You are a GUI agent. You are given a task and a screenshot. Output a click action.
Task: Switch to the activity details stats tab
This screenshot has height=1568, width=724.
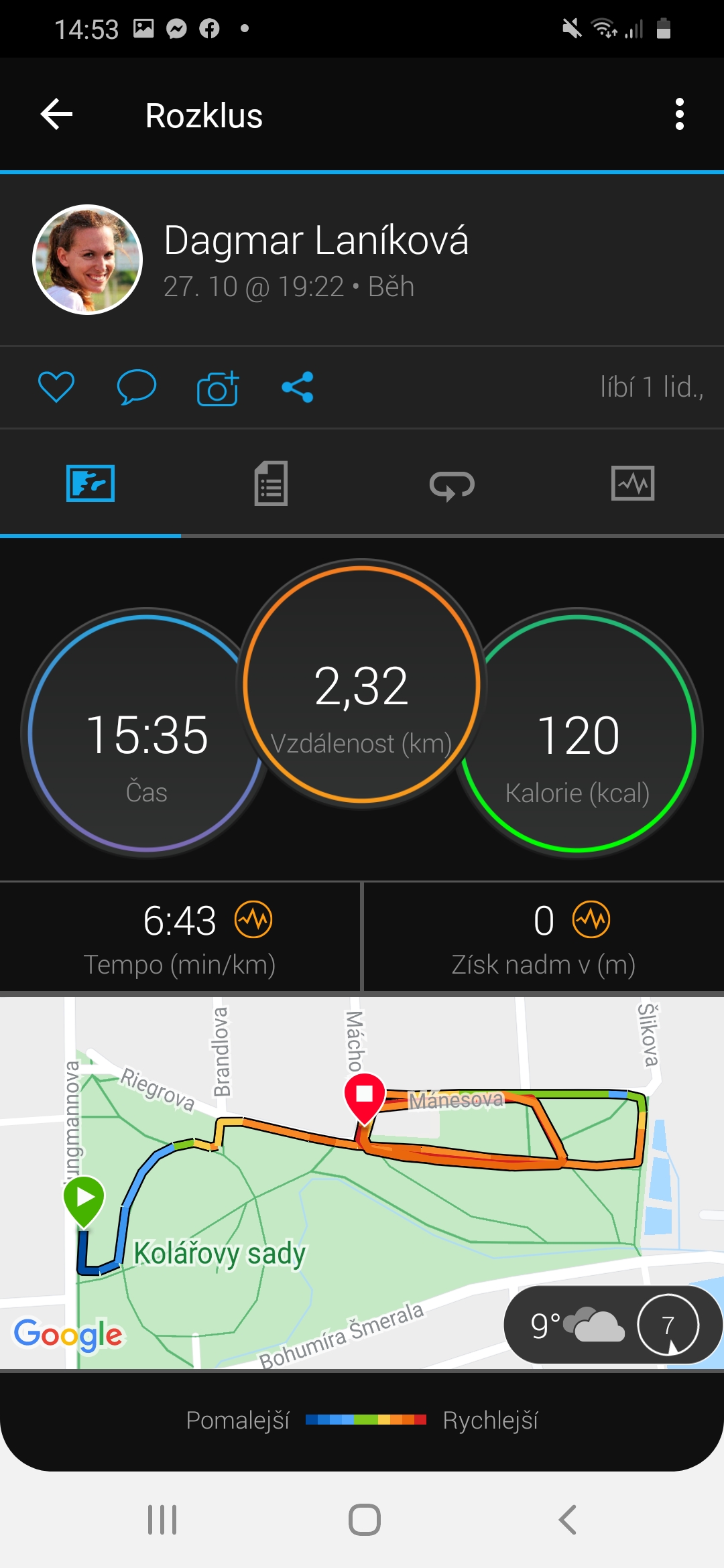(x=271, y=483)
